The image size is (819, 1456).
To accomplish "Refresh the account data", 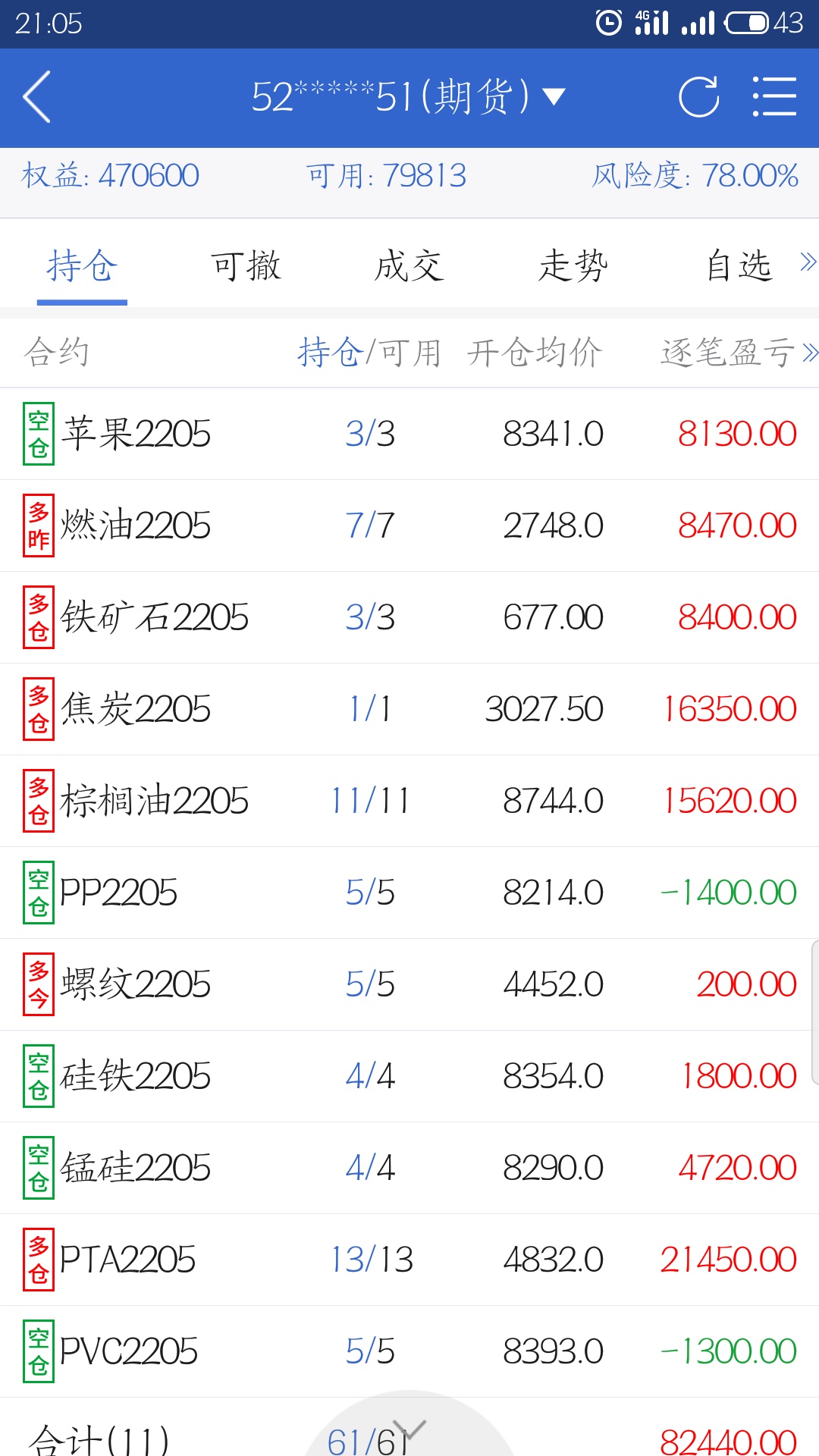I will pos(698,97).
